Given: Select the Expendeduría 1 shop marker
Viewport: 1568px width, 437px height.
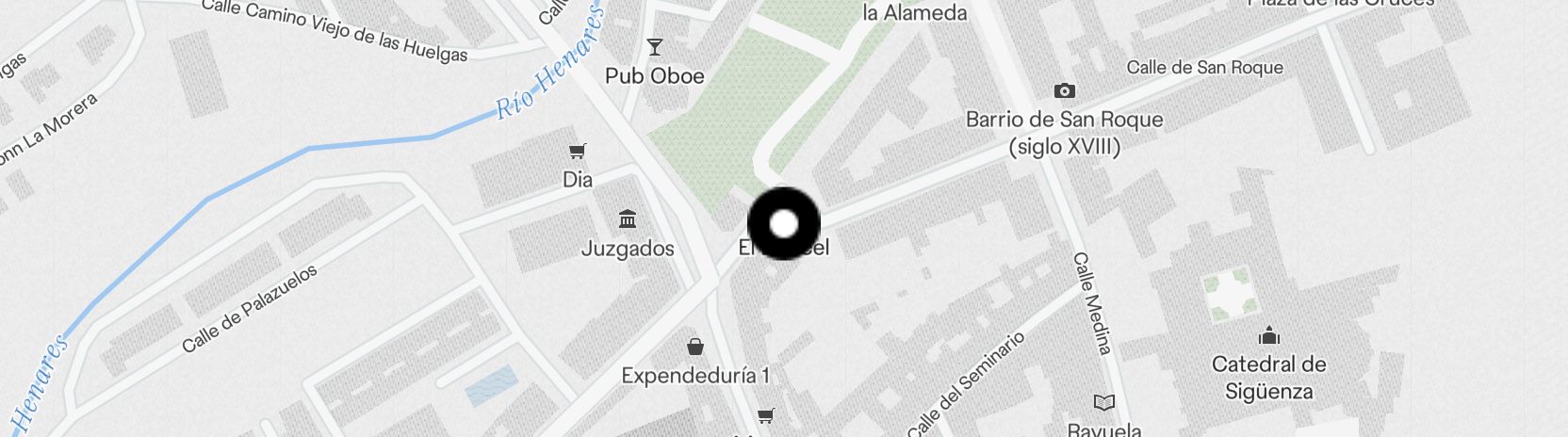Looking at the screenshot, I should [695, 348].
